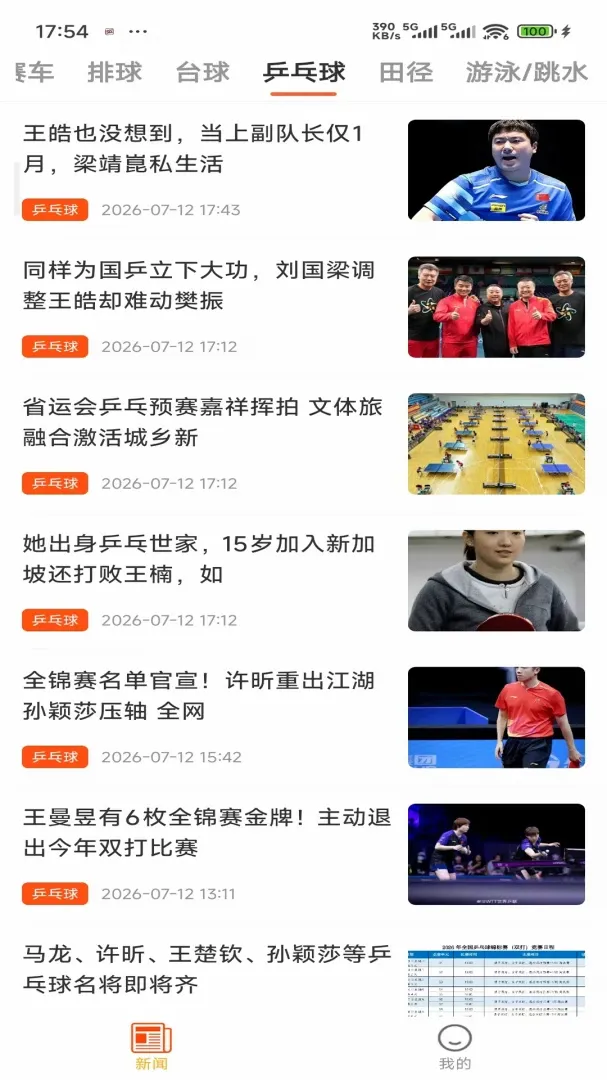This screenshot has height=1080, width=607.
Task: Open article about 王皓当上副队长
Action: coord(303,170)
